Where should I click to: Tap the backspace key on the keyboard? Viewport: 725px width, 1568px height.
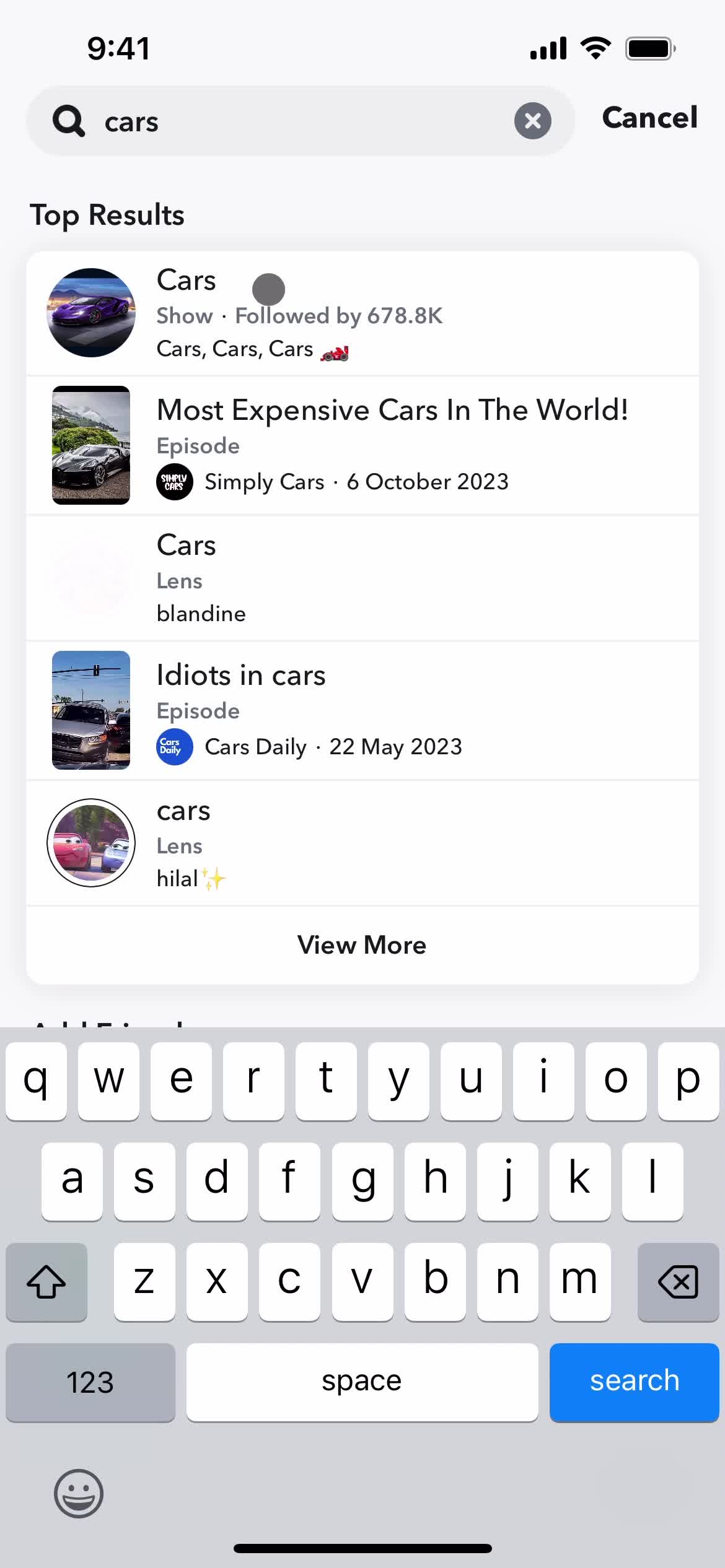pos(678,1281)
